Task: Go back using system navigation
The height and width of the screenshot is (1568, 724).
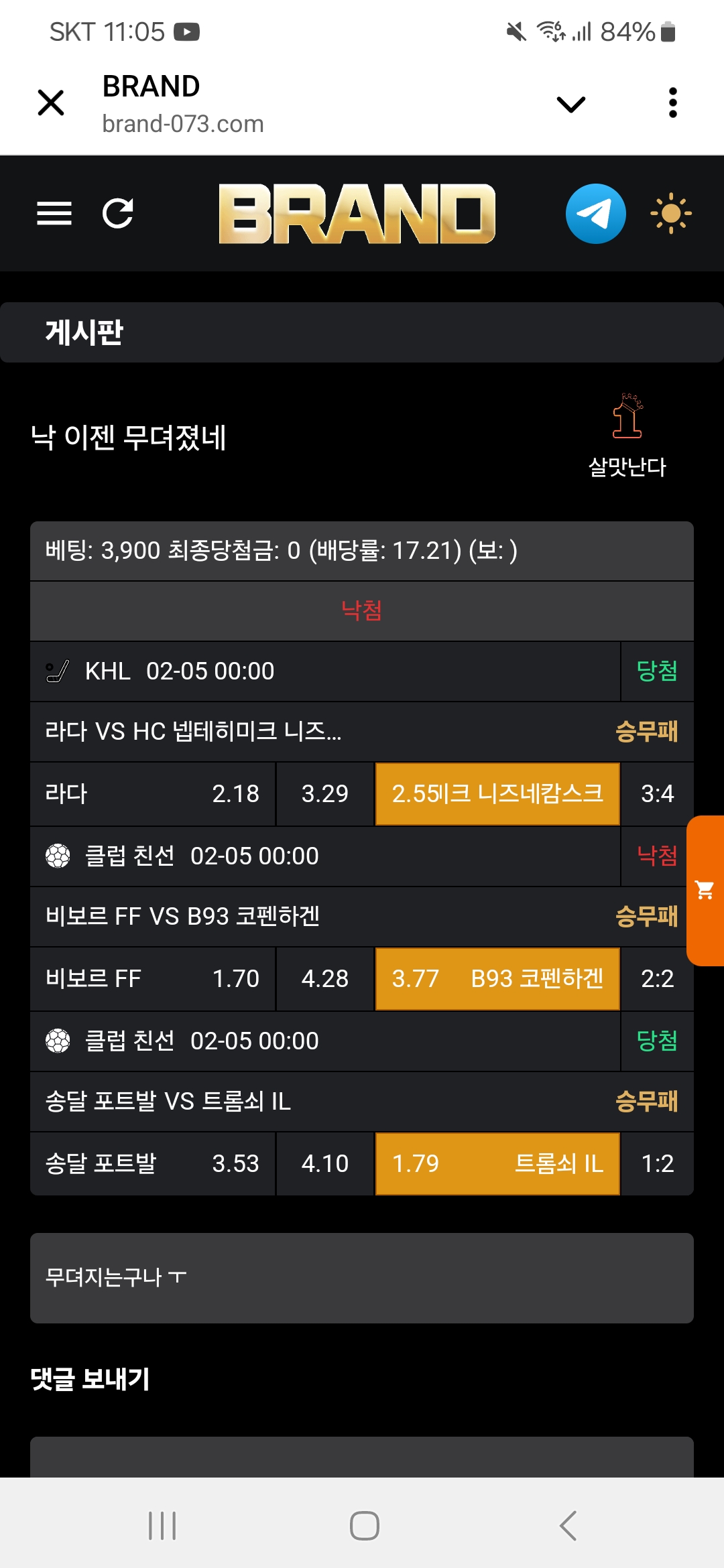Action: coord(568,1526)
